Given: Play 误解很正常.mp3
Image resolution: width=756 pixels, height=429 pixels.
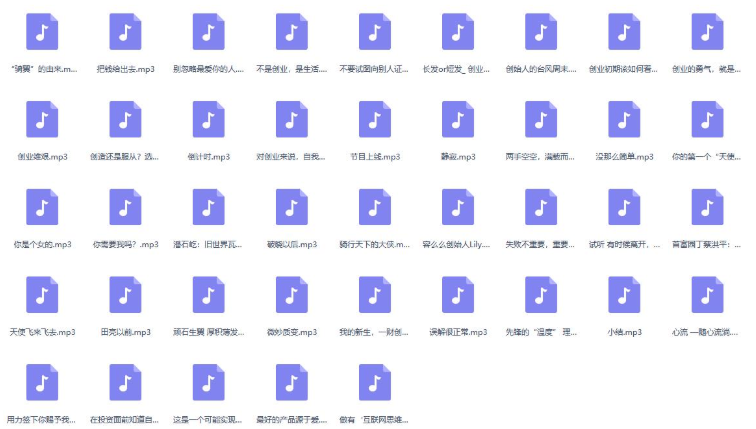Looking at the screenshot, I should (458, 294).
